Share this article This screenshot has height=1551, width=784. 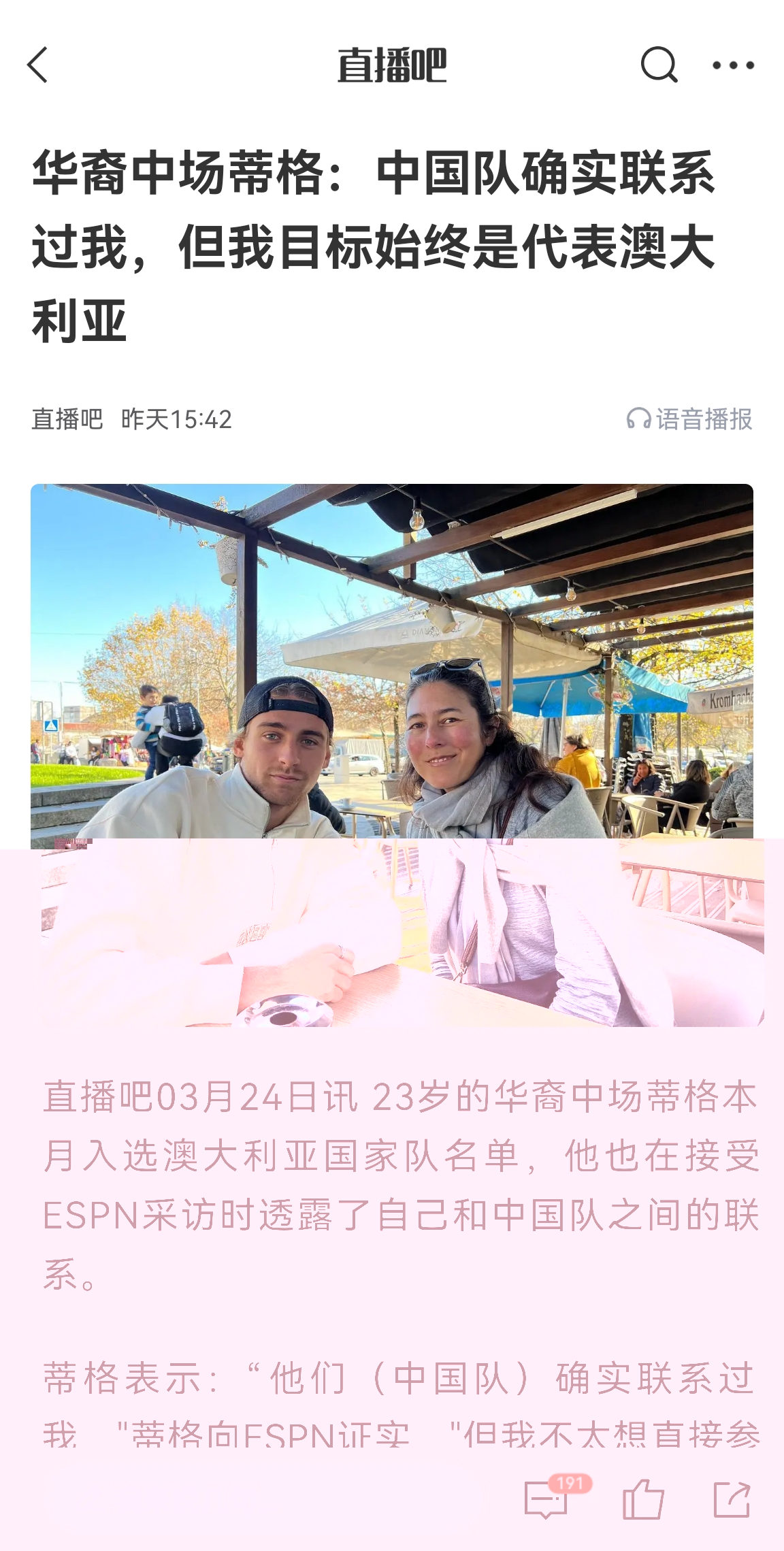coord(732,1500)
